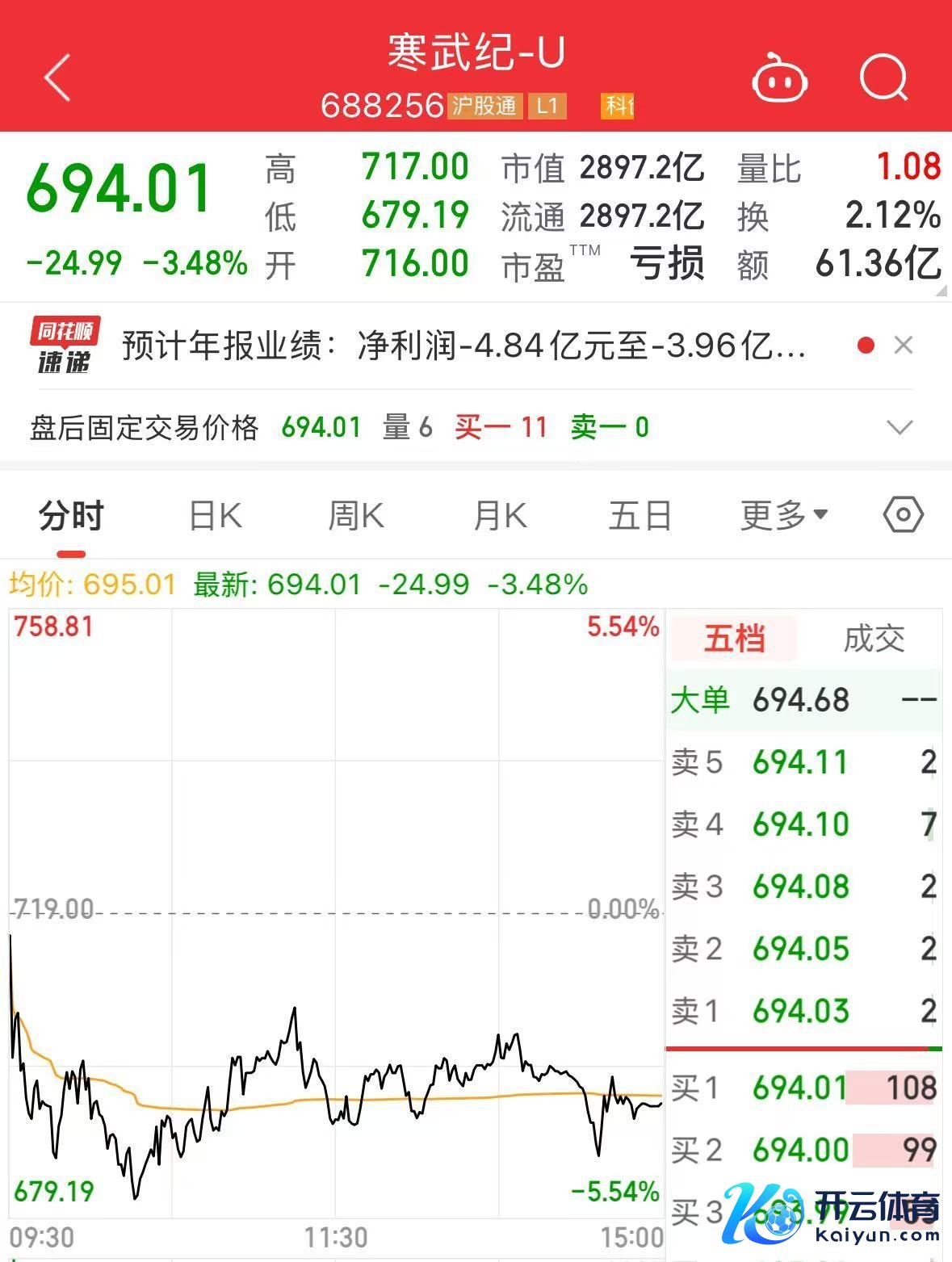Open the search magnifier
Image resolution: width=952 pixels, height=1262 pixels.
(883, 78)
